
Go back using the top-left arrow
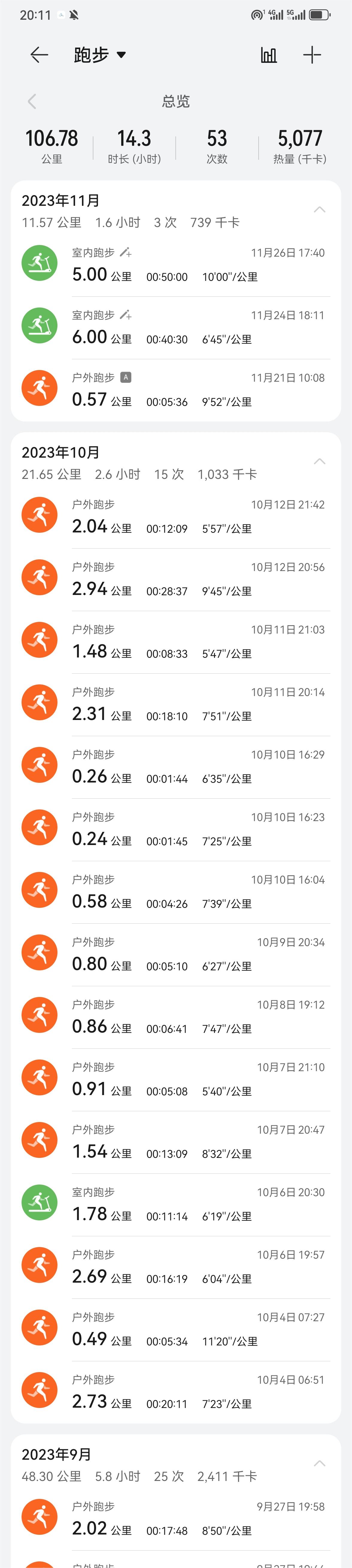[x=39, y=55]
